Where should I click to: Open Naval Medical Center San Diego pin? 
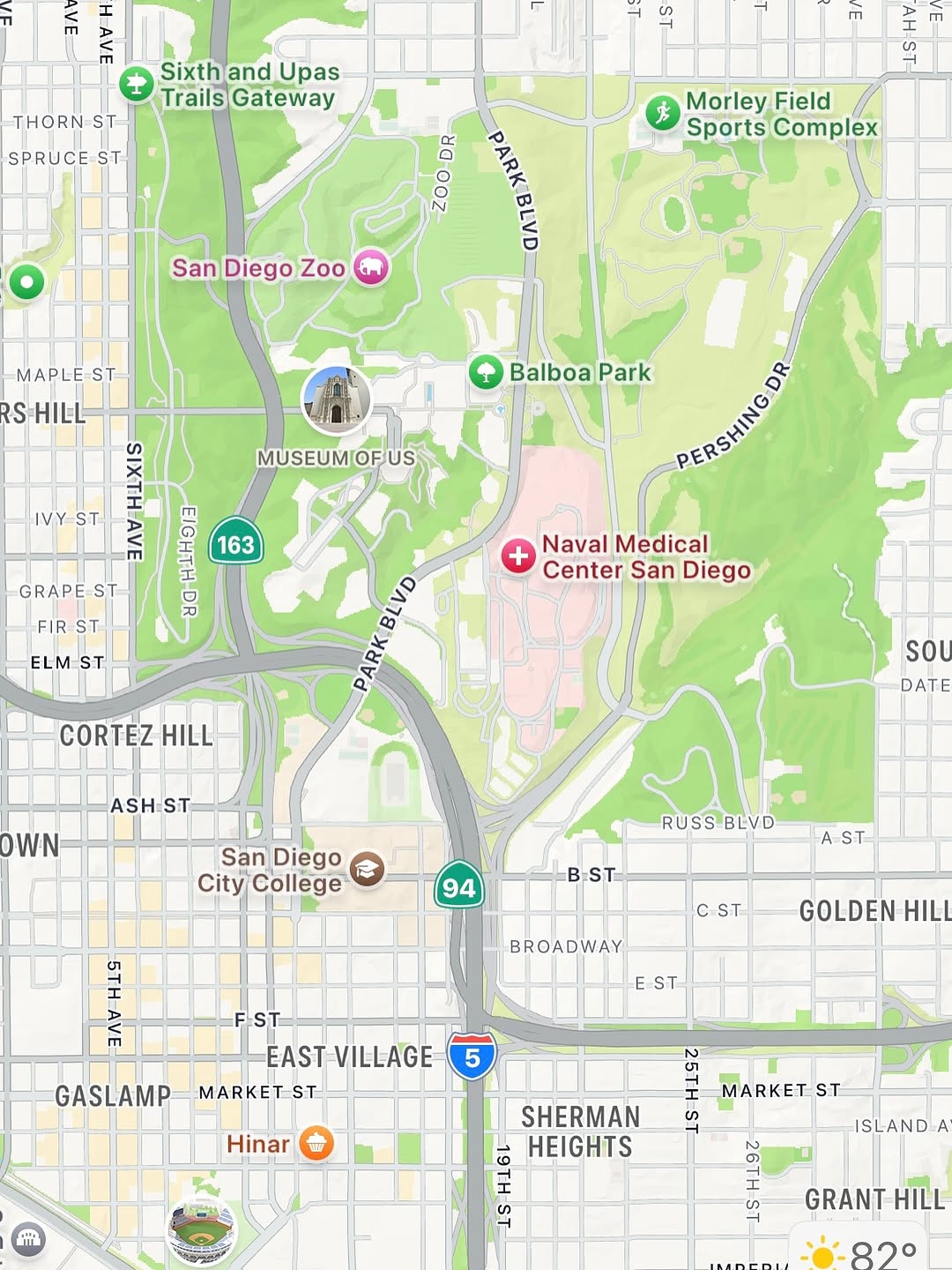pyautogui.click(x=518, y=557)
